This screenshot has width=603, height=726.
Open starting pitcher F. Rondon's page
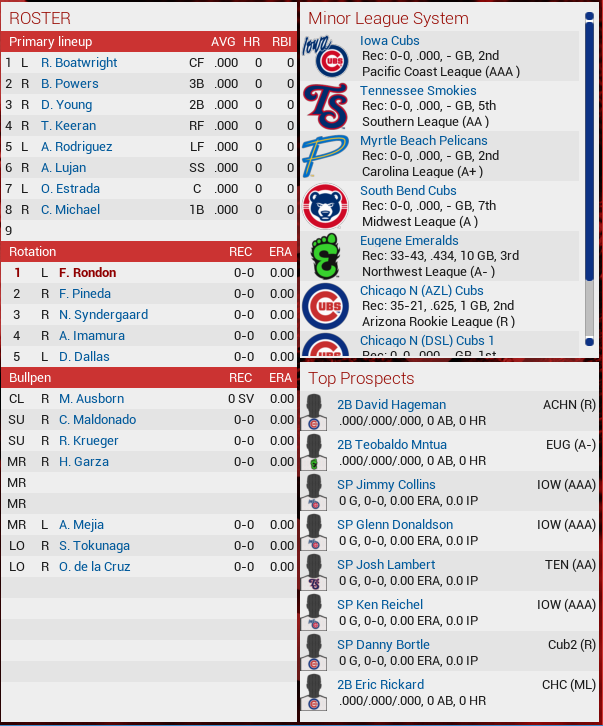[87, 273]
